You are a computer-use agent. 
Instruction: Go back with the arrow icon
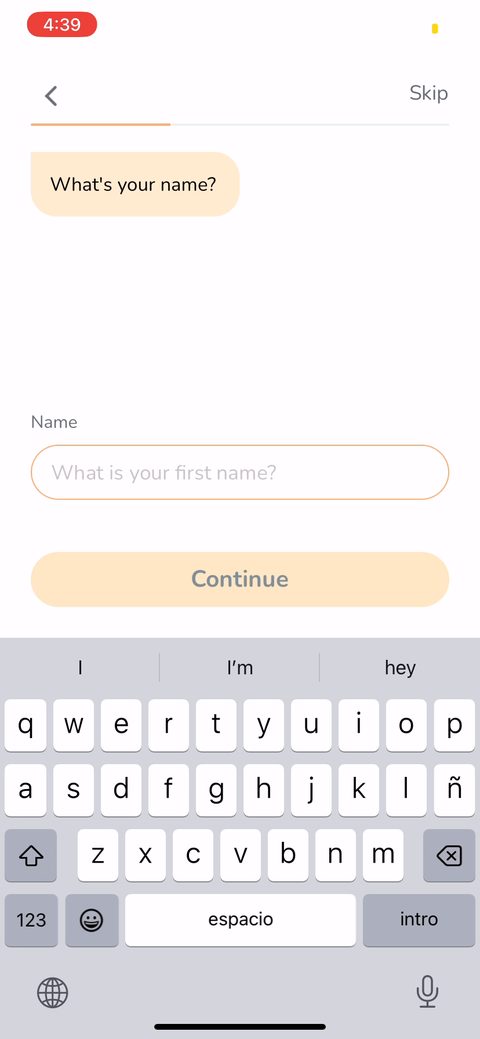pos(51,95)
